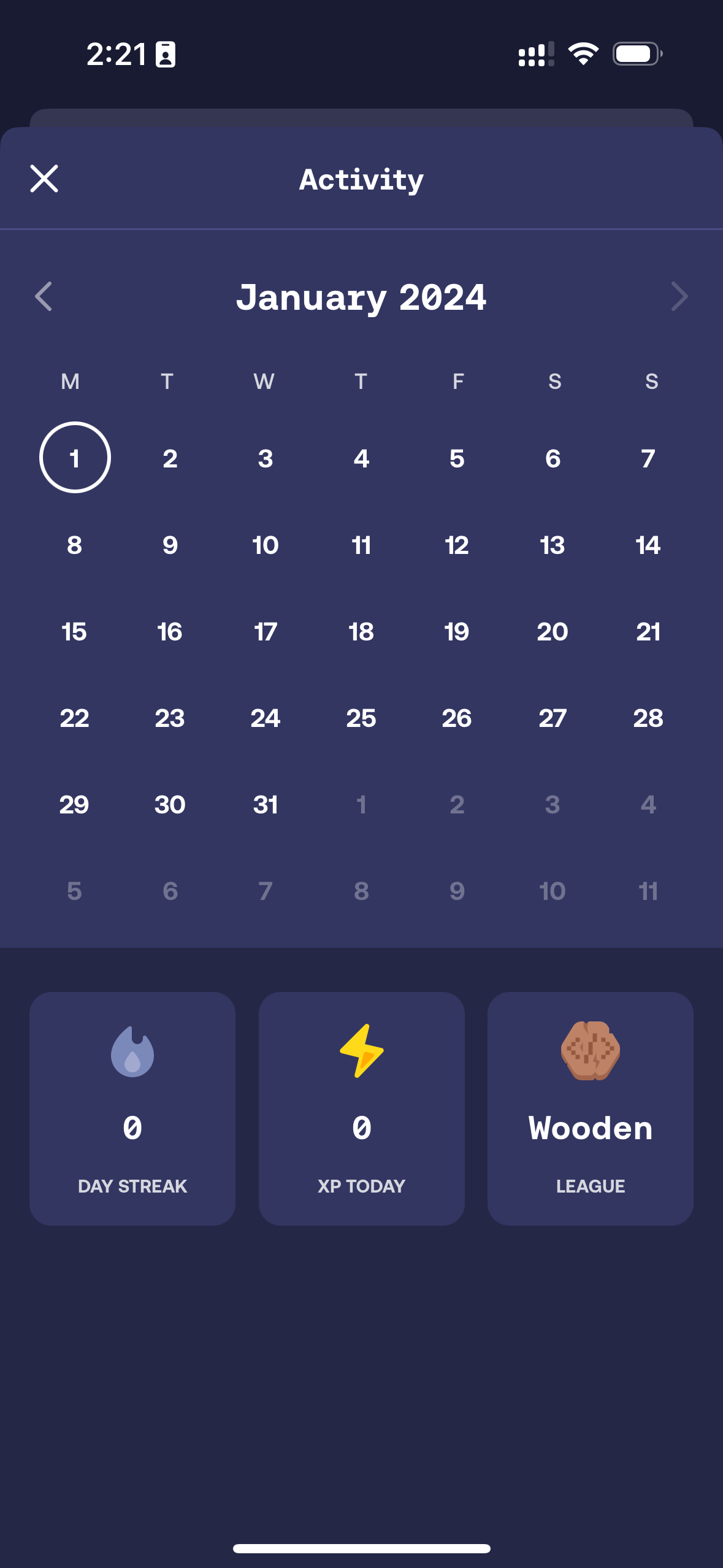Select January 15 on the calendar
The image size is (723, 1568).
(74, 632)
